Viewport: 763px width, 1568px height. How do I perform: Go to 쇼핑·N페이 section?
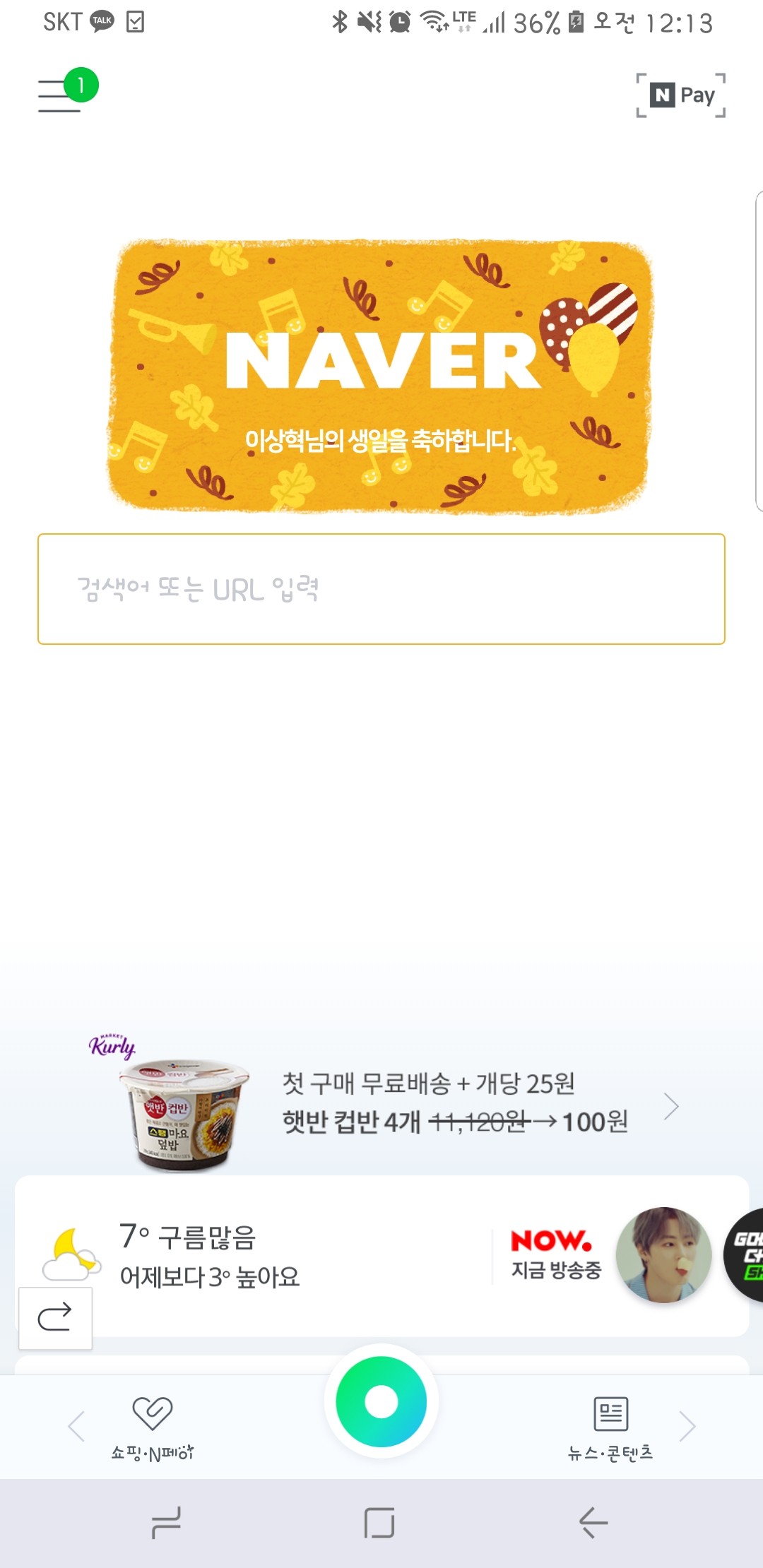152,1427
